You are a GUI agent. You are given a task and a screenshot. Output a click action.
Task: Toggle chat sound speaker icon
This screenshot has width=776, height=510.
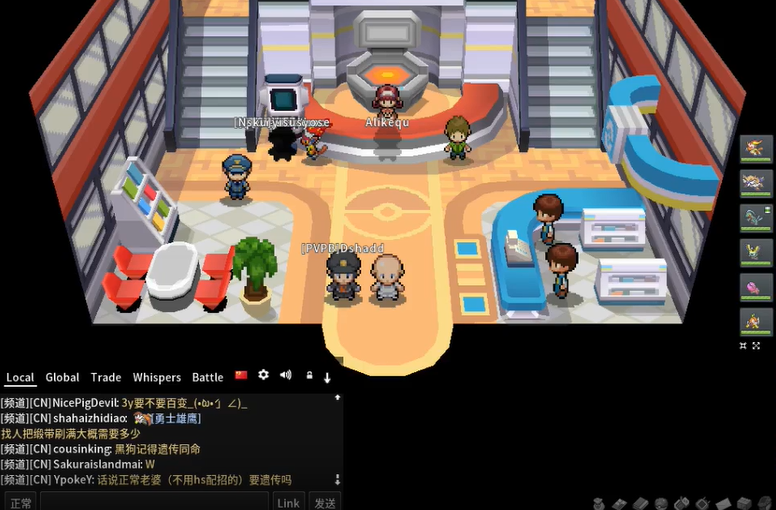click(x=286, y=375)
